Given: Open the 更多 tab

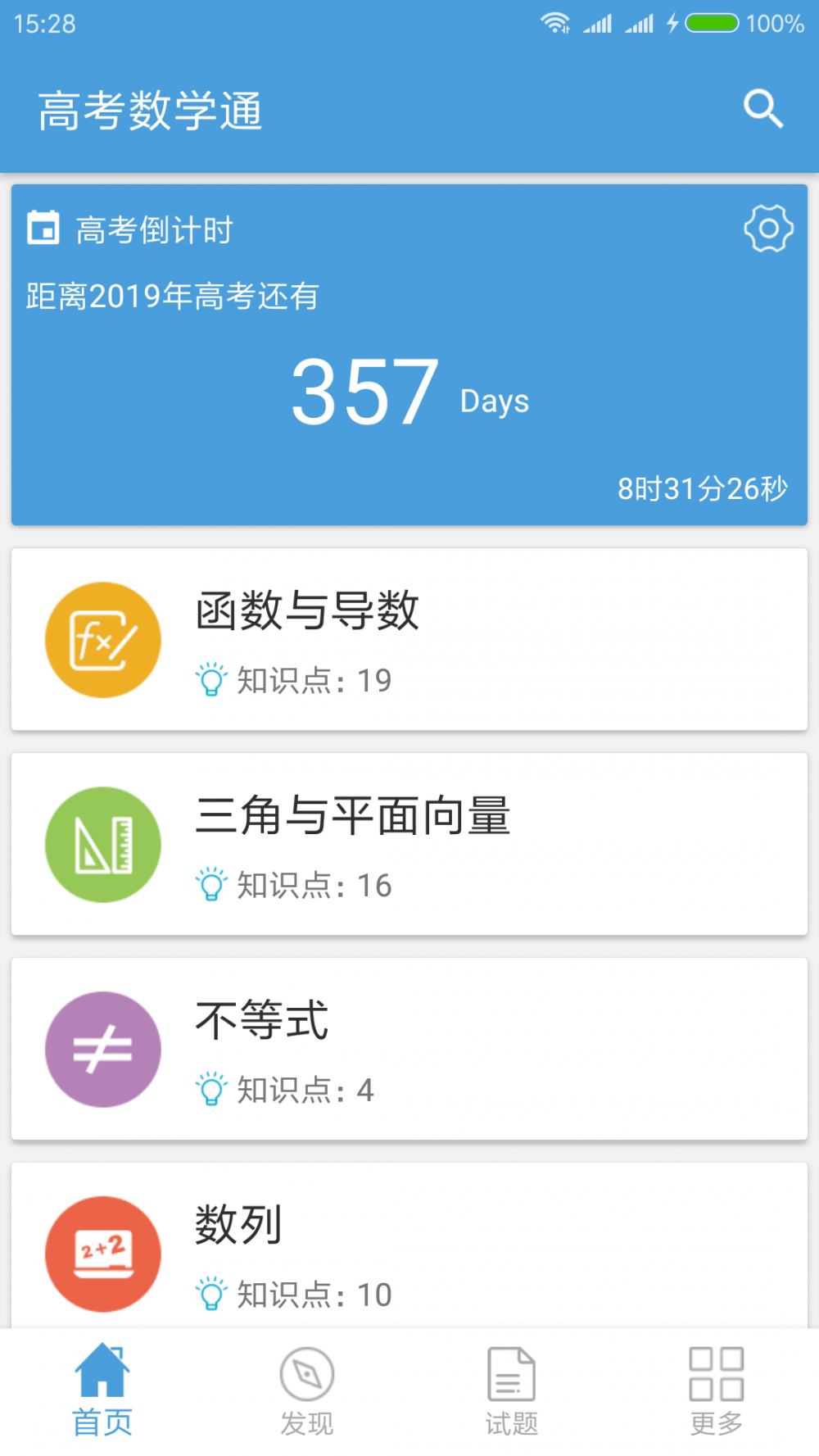Looking at the screenshot, I should (x=717, y=1391).
